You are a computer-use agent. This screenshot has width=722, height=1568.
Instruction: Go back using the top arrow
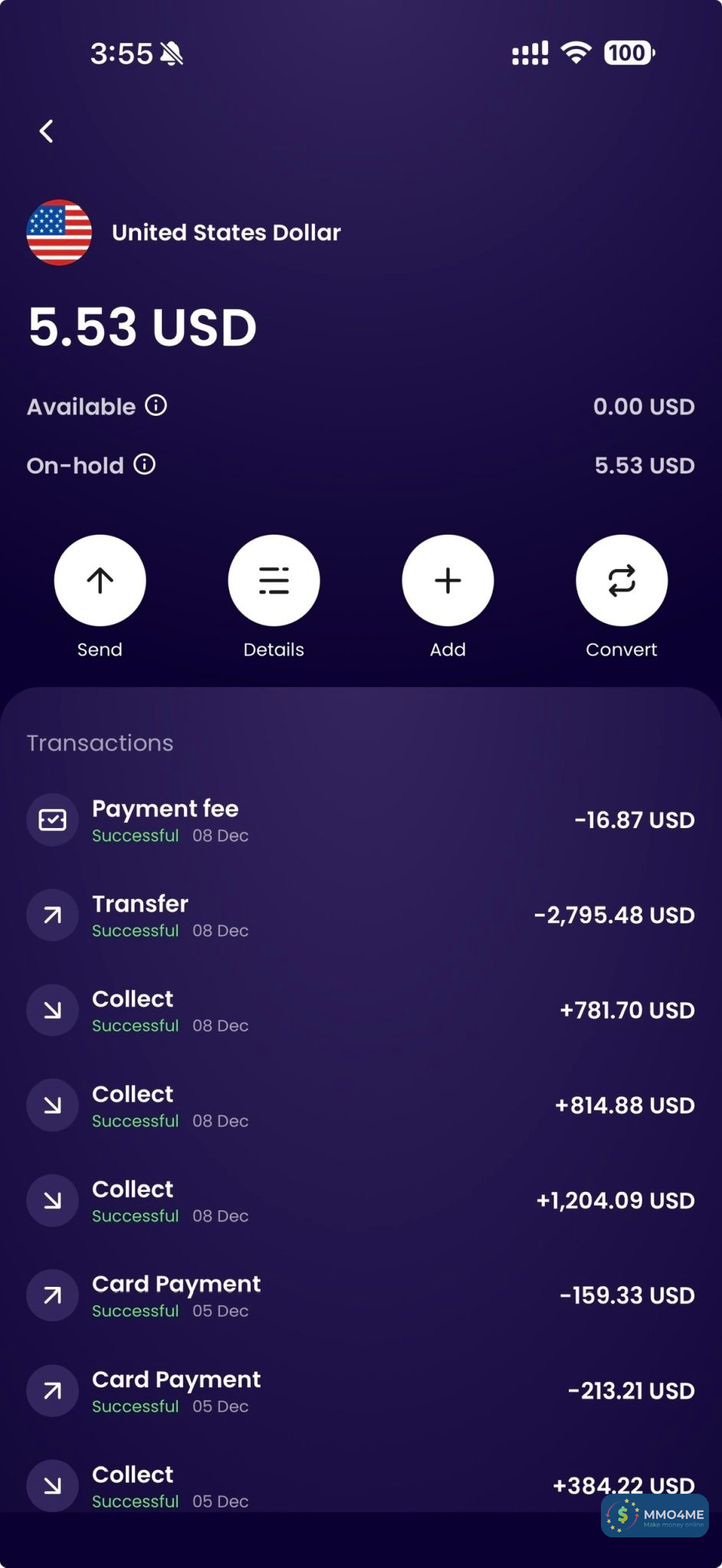(47, 131)
